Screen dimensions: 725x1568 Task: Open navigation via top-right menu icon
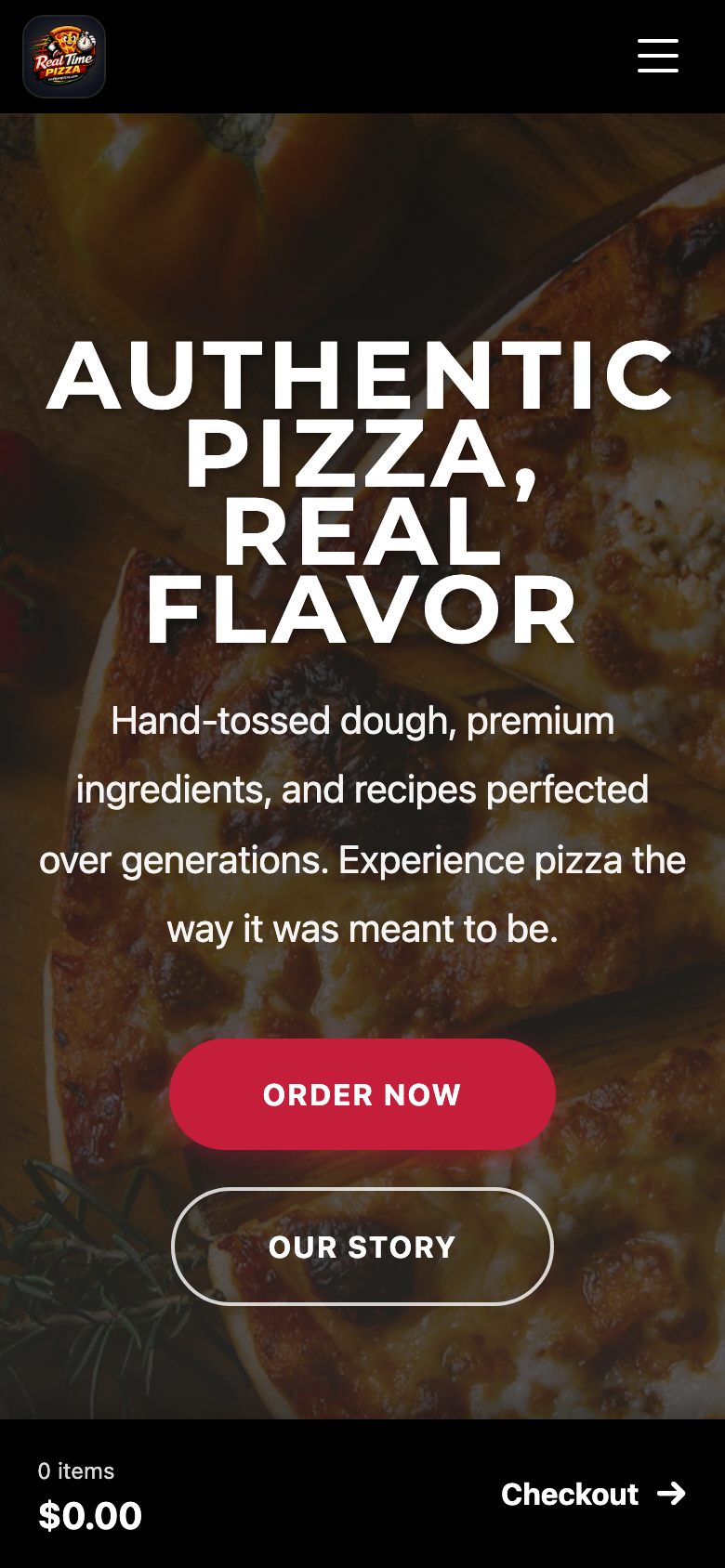[x=657, y=56]
